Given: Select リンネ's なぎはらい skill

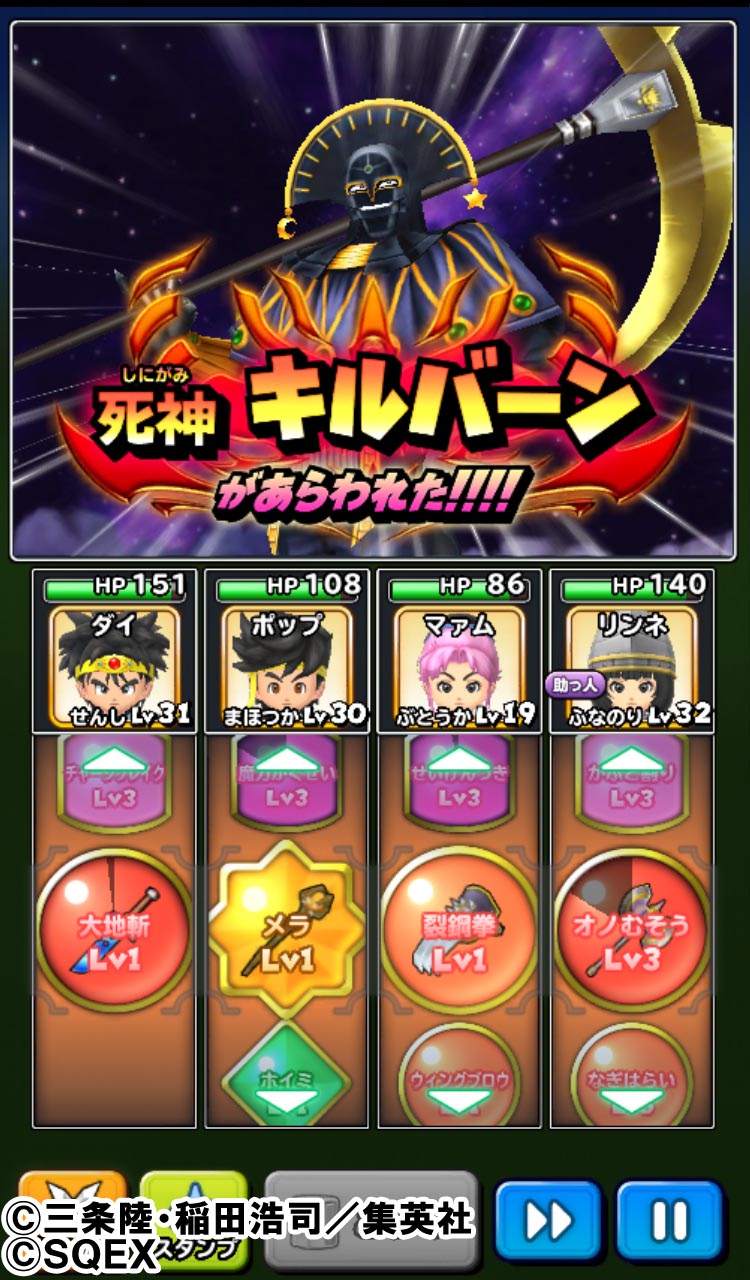Looking at the screenshot, I should 632,1075.
